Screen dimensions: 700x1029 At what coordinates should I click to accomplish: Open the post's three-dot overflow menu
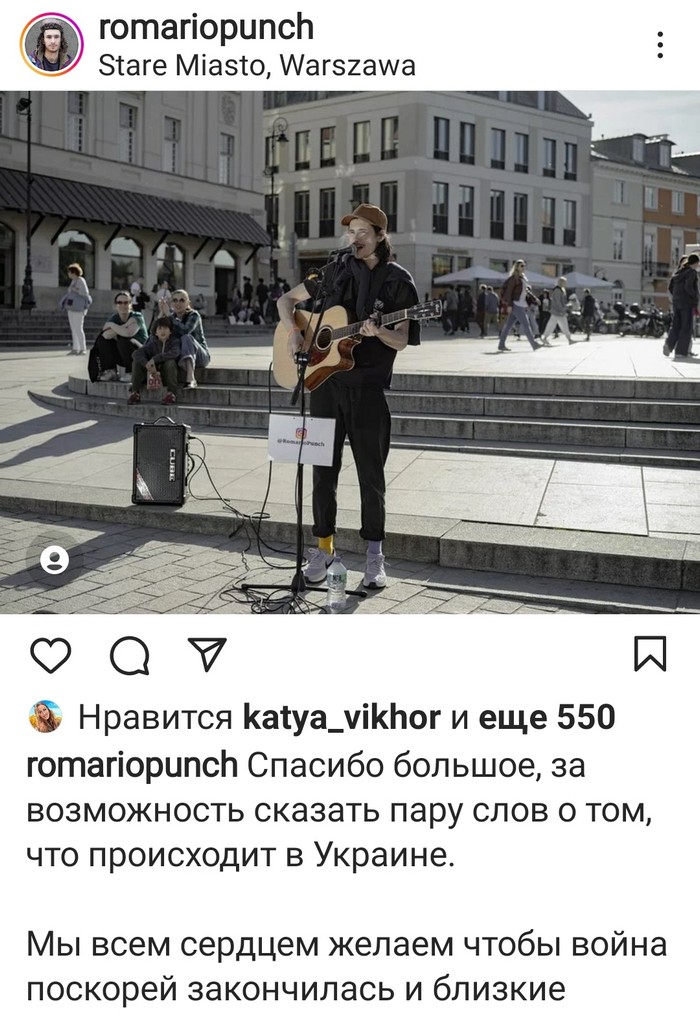(x=659, y=45)
